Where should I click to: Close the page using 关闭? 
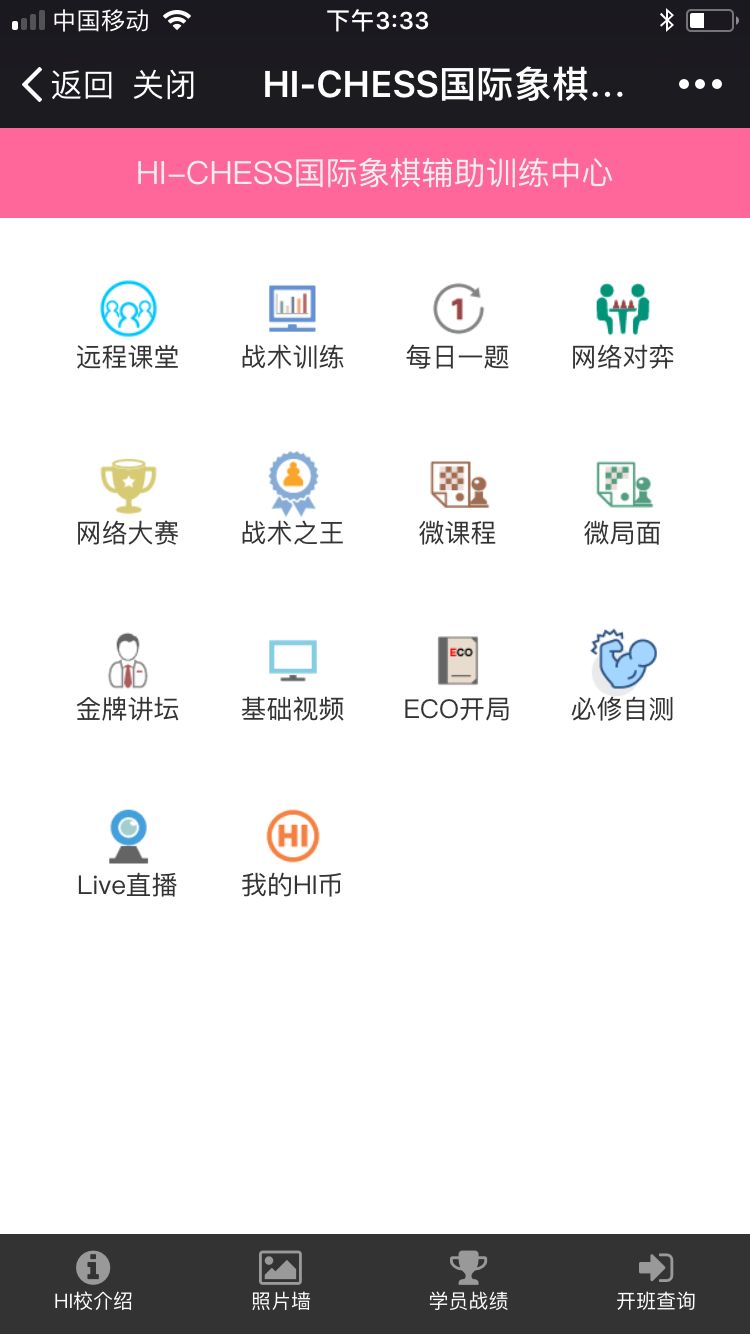(x=164, y=85)
